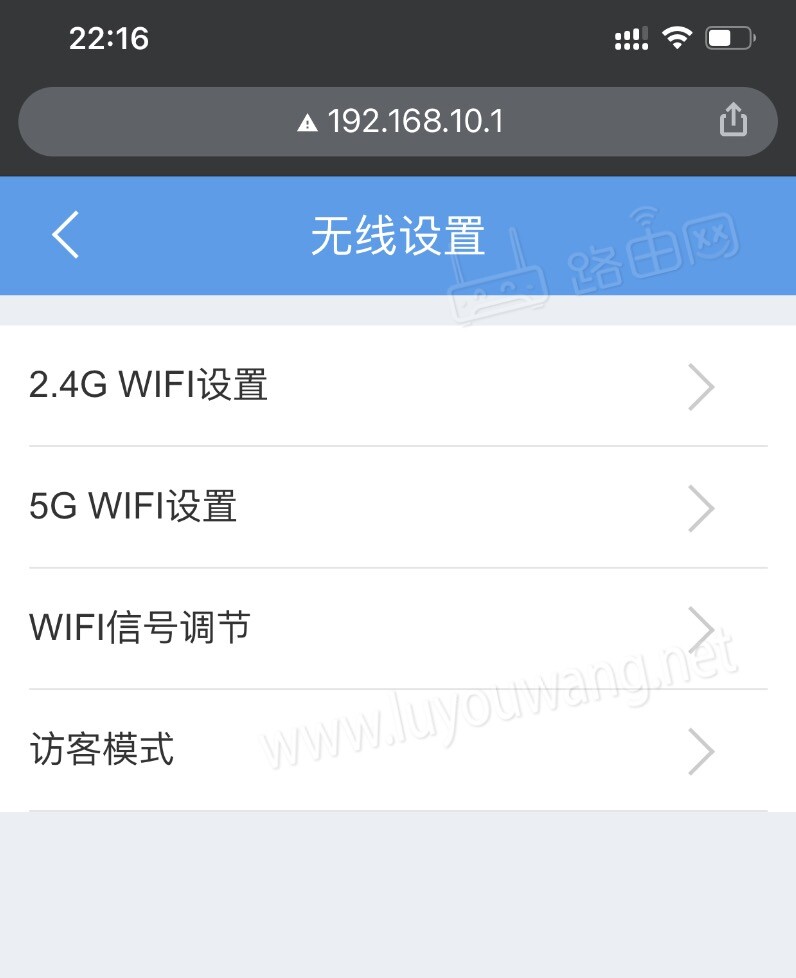
Task: Open WIFI信号调节
Action: tap(398, 629)
